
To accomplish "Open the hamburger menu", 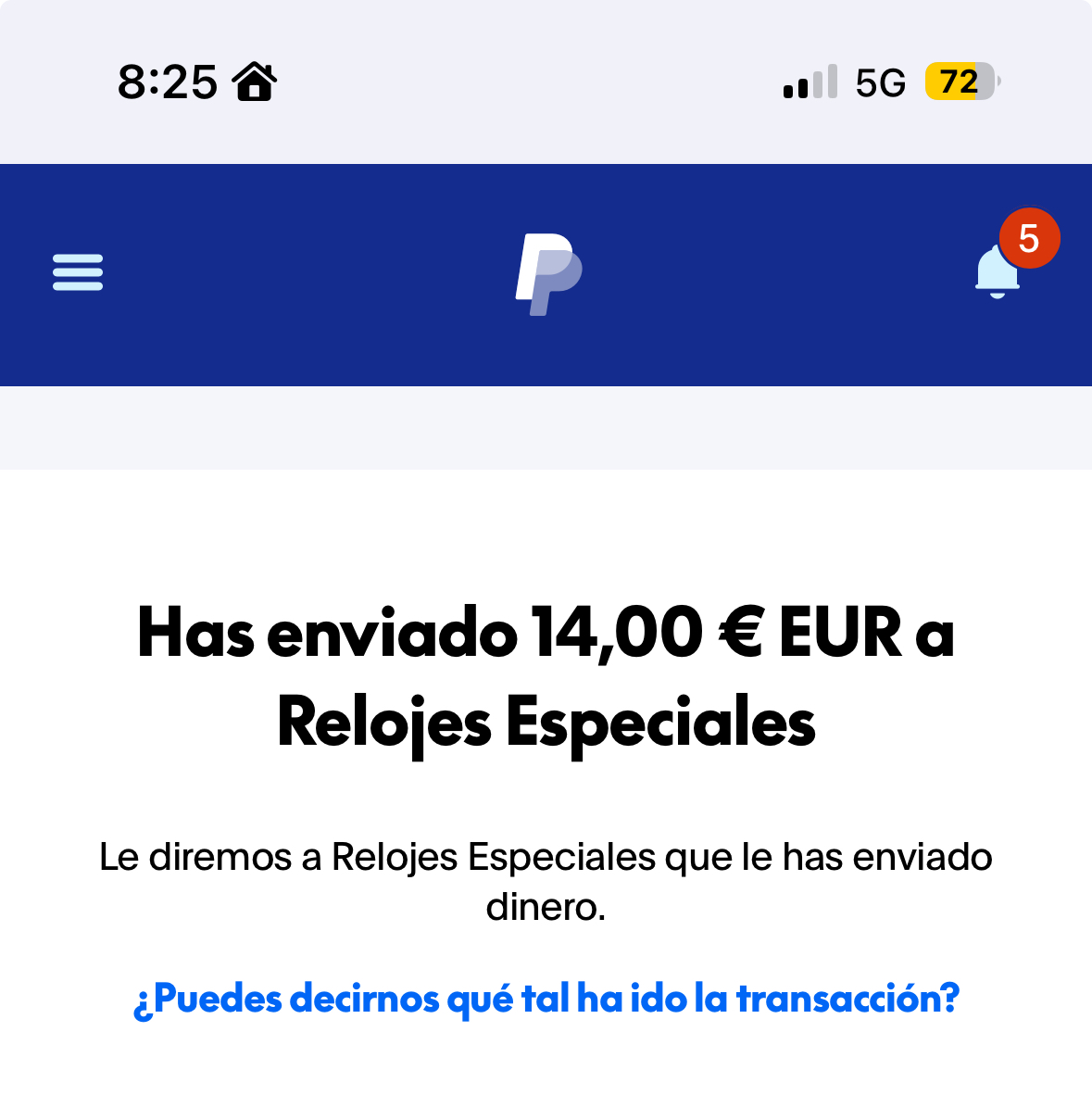I will click(x=78, y=272).
